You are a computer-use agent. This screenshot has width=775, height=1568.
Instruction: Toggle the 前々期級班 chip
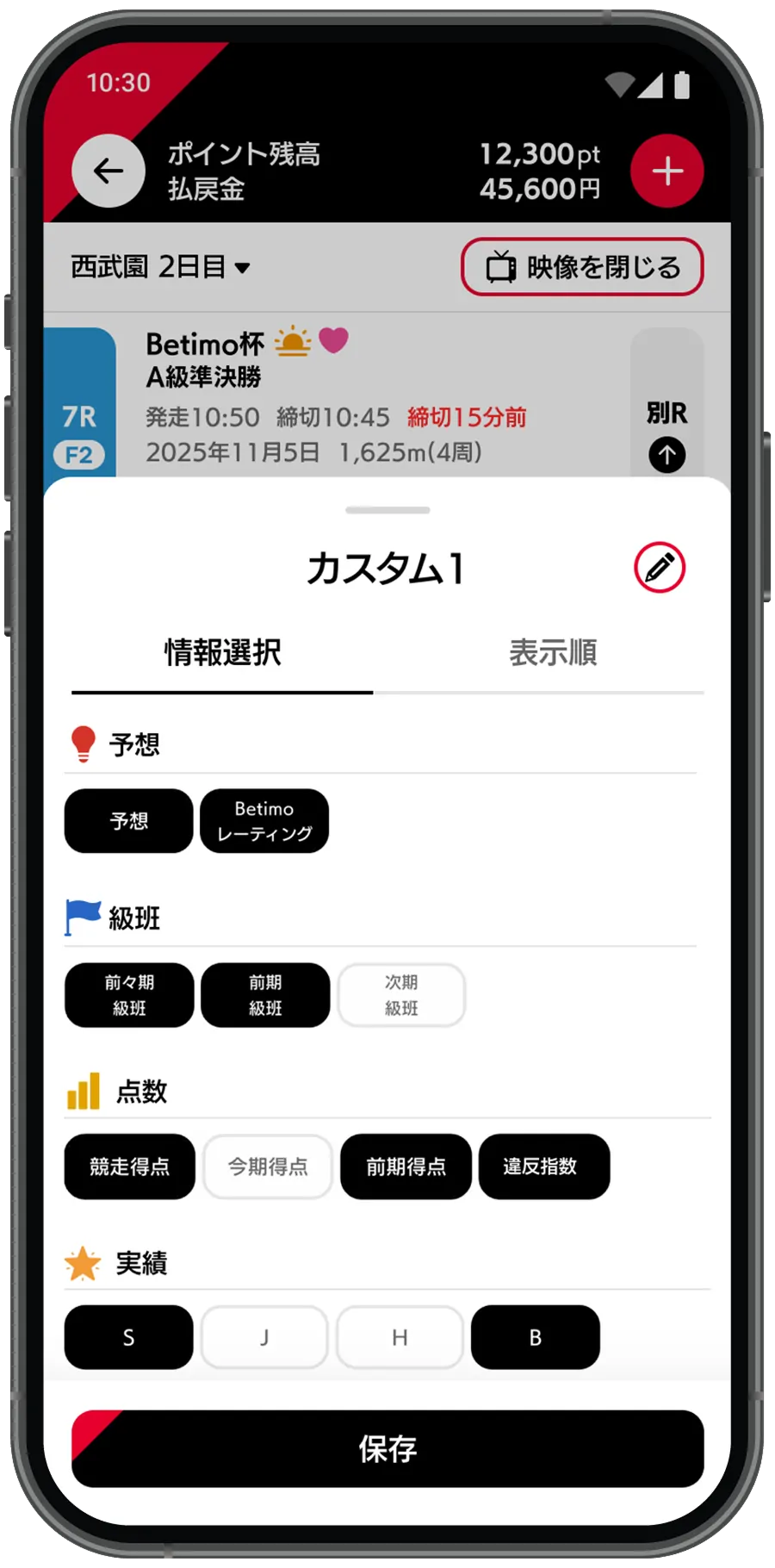(129, 995)
